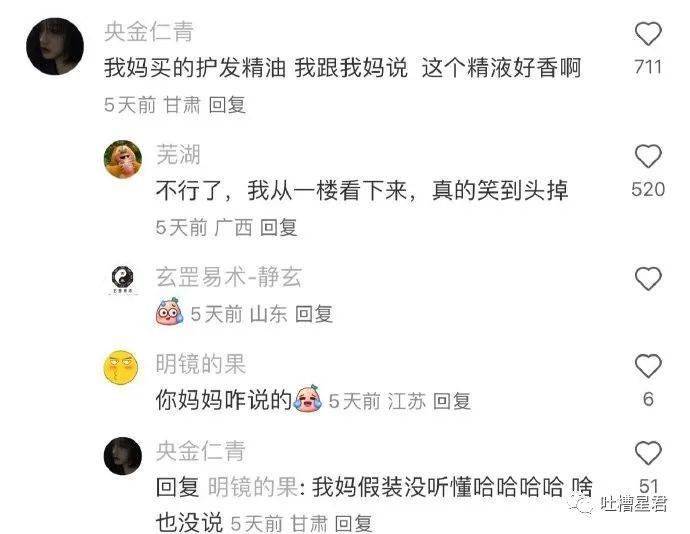This screenshot has width=690, height=534.
Task: Open 玄罡易术-静玄's profile avatar
Action: pos(123,281)
